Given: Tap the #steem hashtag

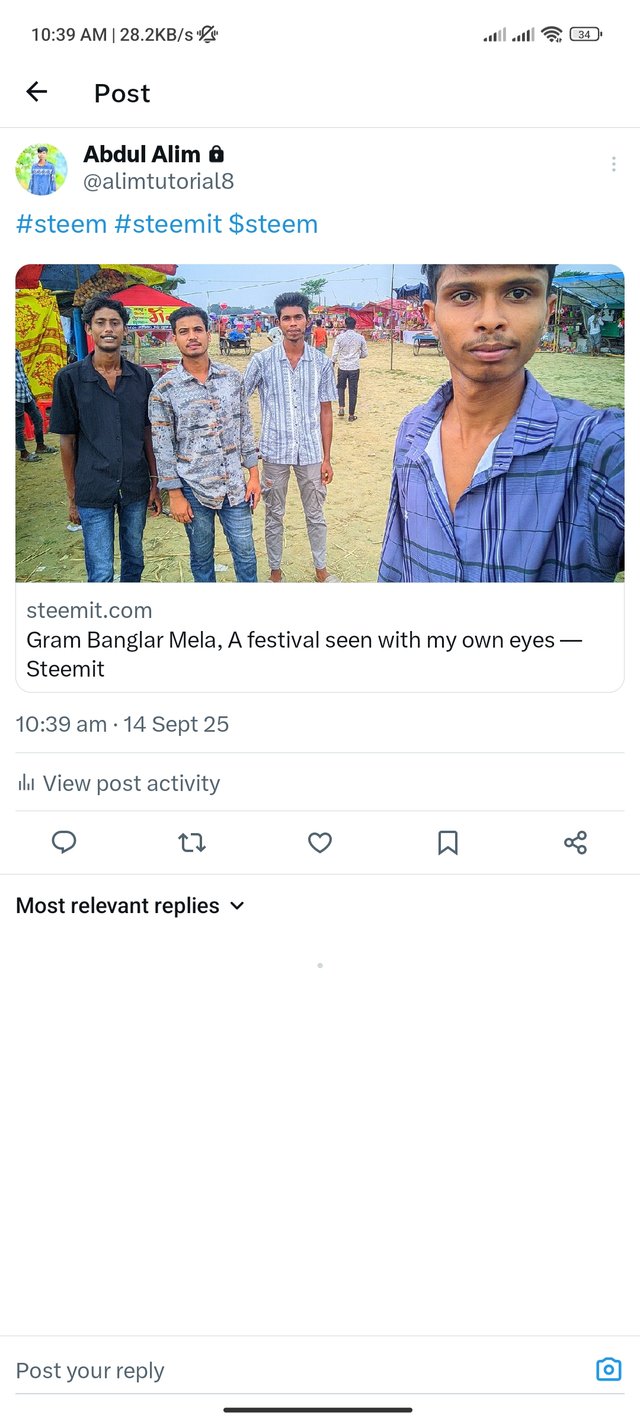Looking at the screenshot, I should [61, 224].
